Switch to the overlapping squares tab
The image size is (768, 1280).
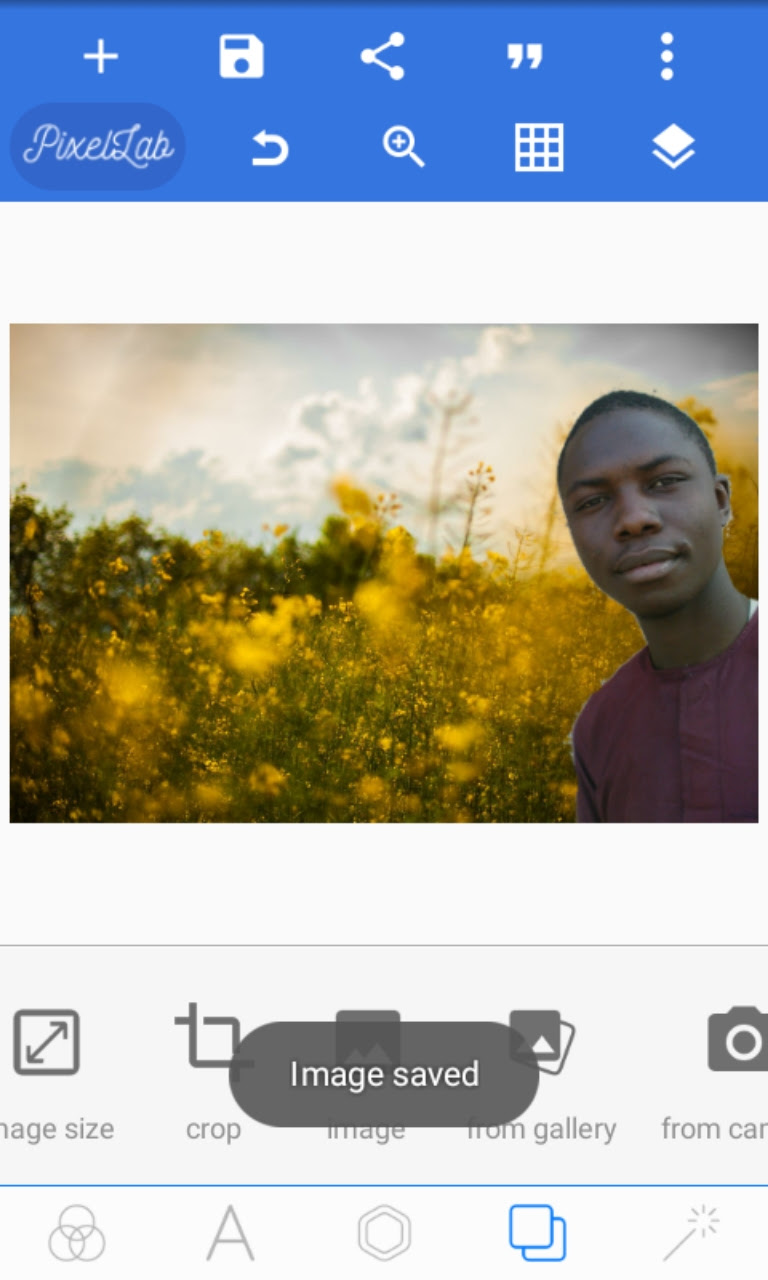537,1233
